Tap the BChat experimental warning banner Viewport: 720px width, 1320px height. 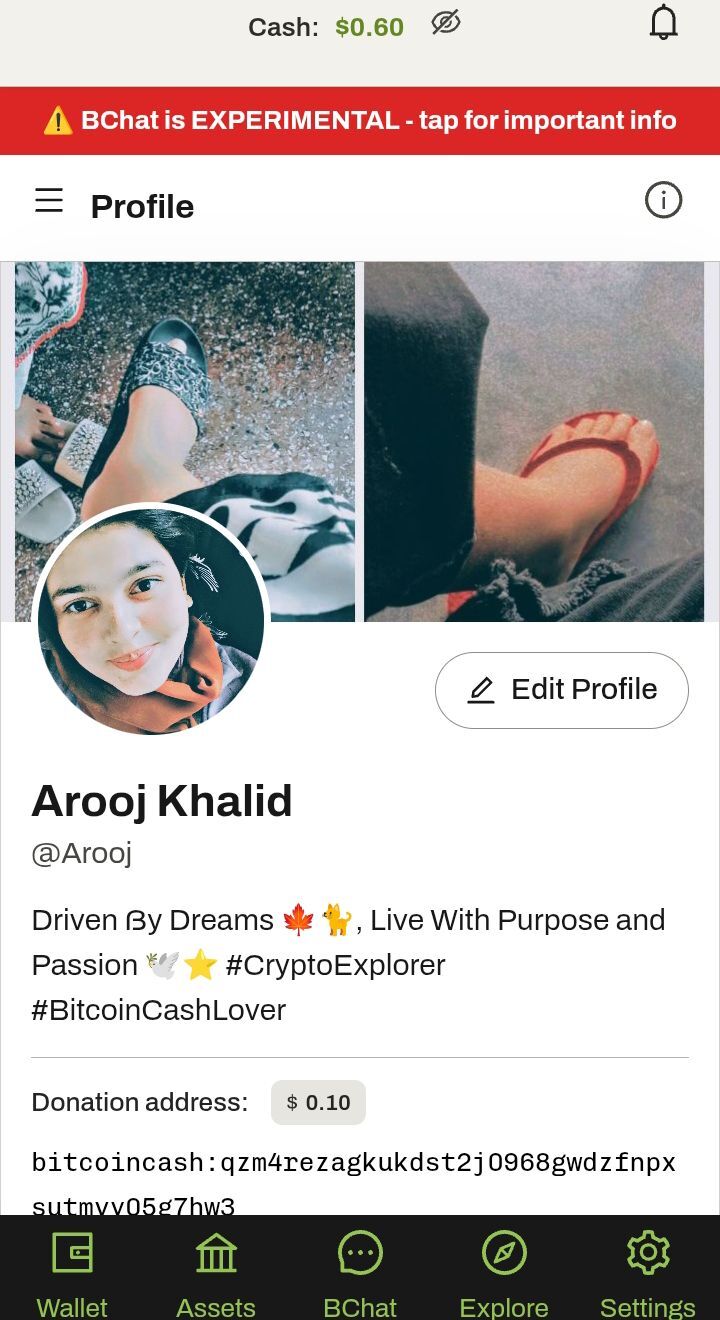(360, 121)
